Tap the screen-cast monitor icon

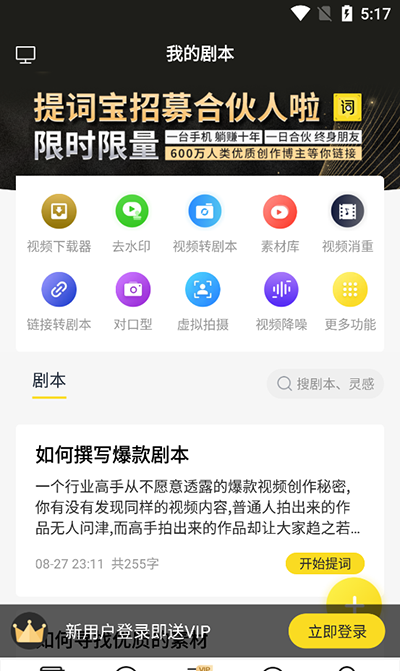[26, 55]
